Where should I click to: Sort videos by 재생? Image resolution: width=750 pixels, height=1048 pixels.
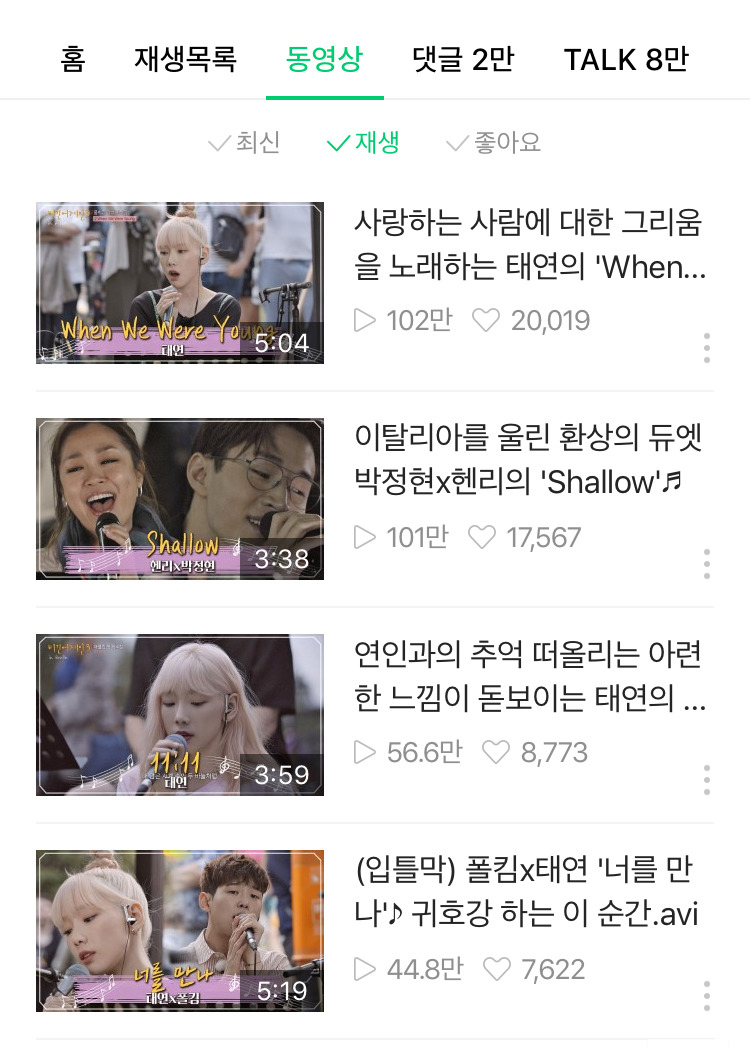[364, 143]
